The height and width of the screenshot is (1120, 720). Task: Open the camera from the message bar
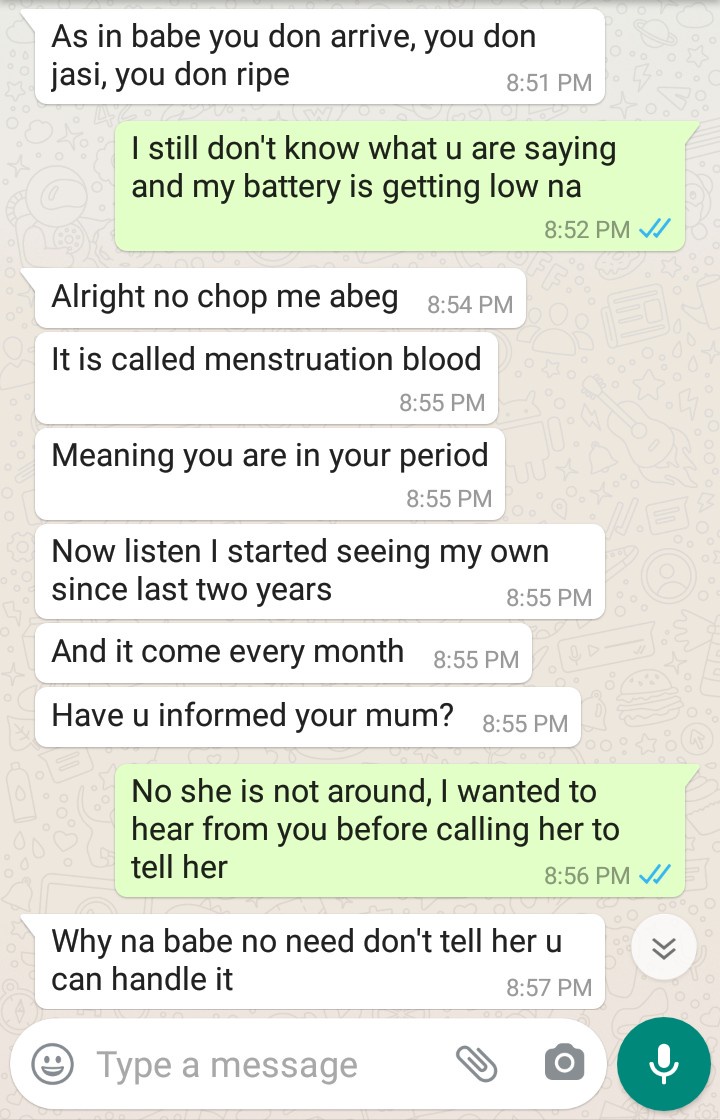pyautogui.click(x=564, y=1064)
